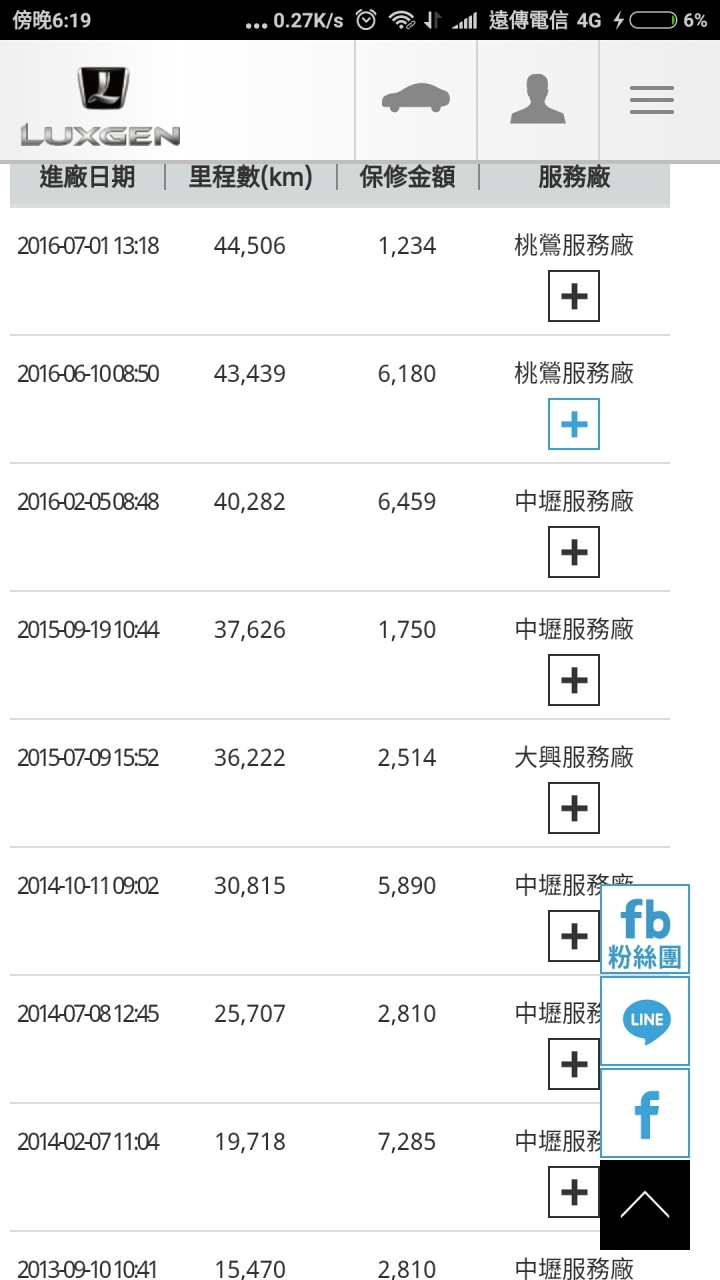Expand the 2016-02-05 08:48 service record
This screenshot has width=720, height=1280.
574,552
